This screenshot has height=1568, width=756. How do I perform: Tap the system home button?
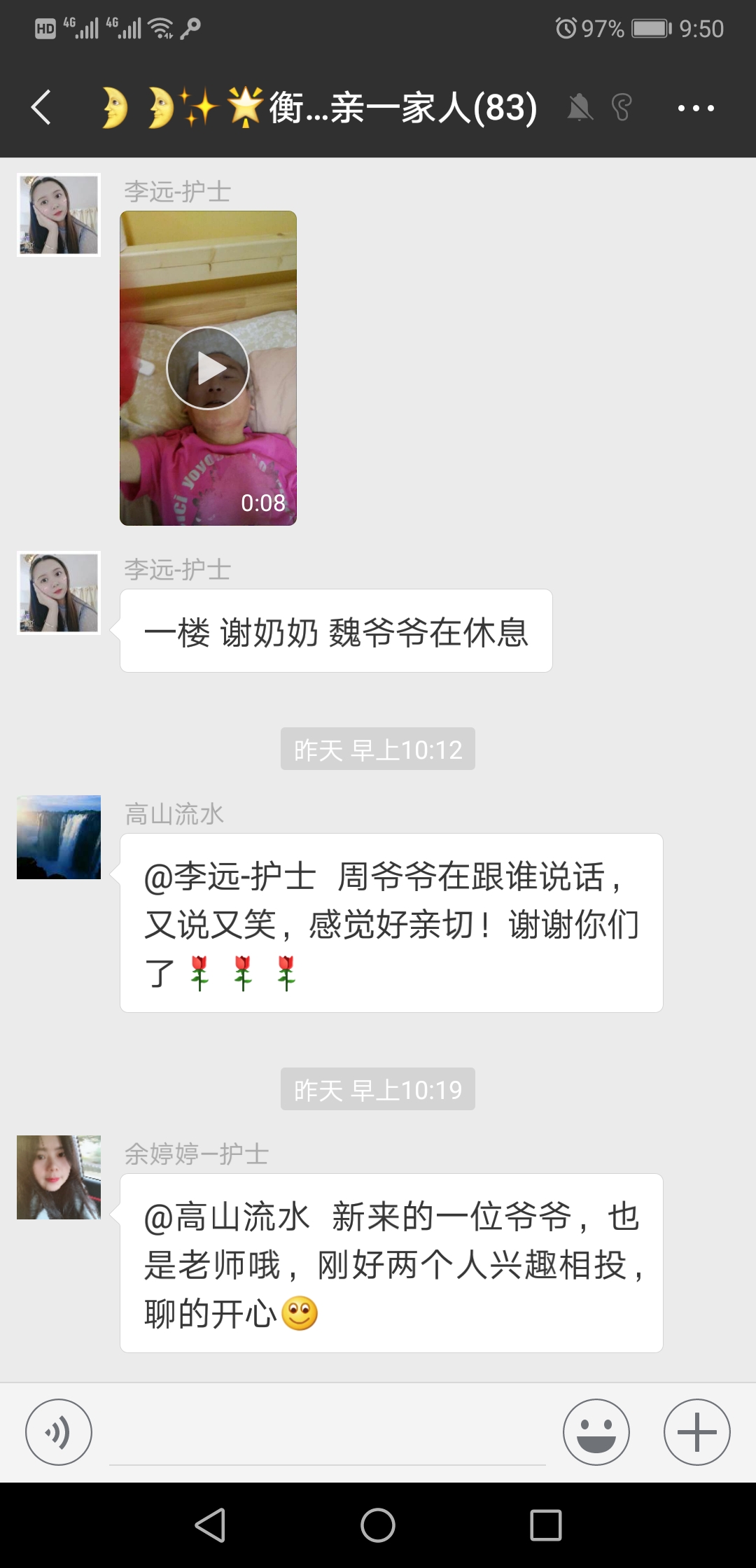click(378, 1525)
